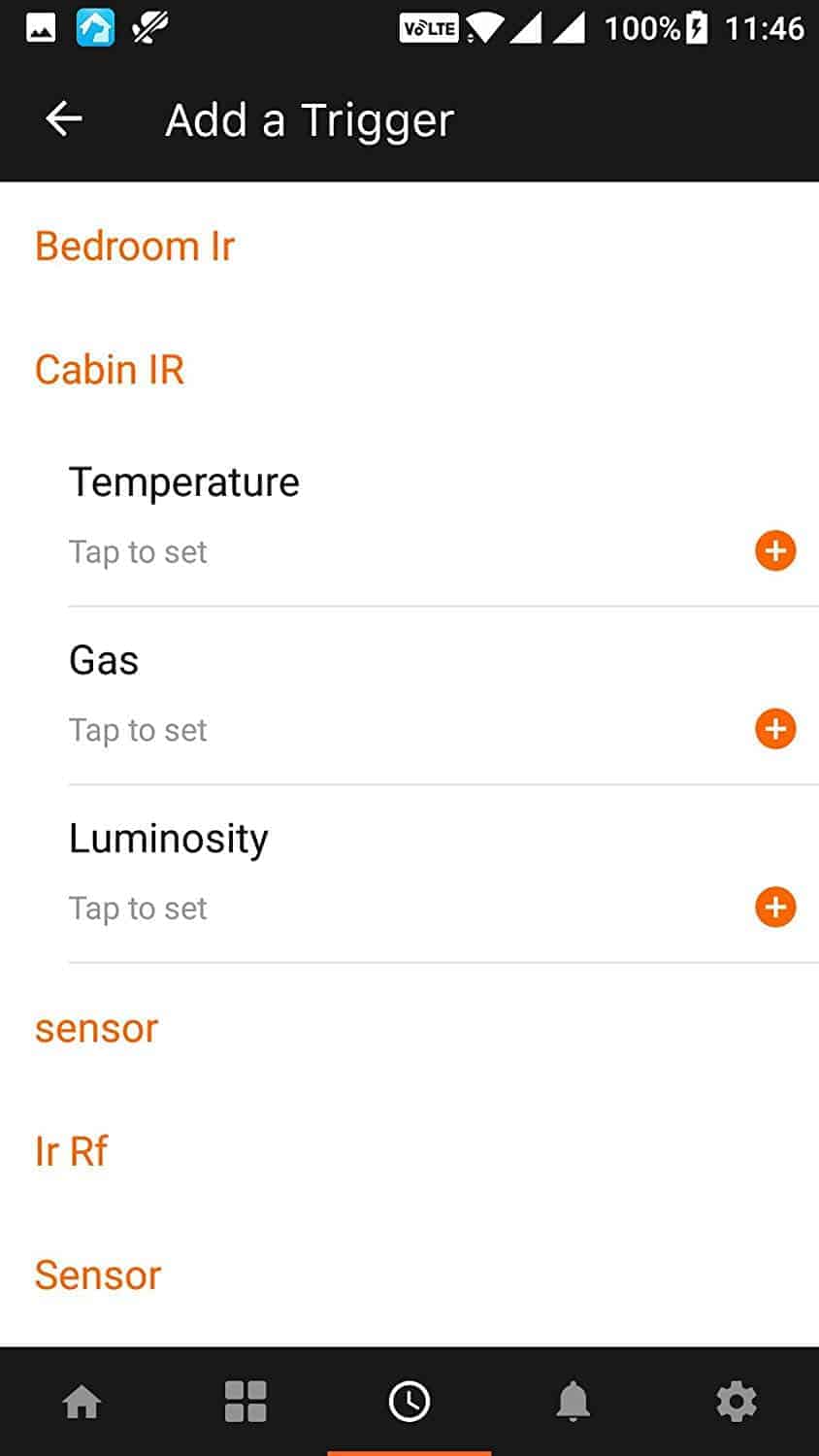Screen dimensions: 819x1456
Task: Add a Gas trigger using the plus icon
Action: [774, 729]
